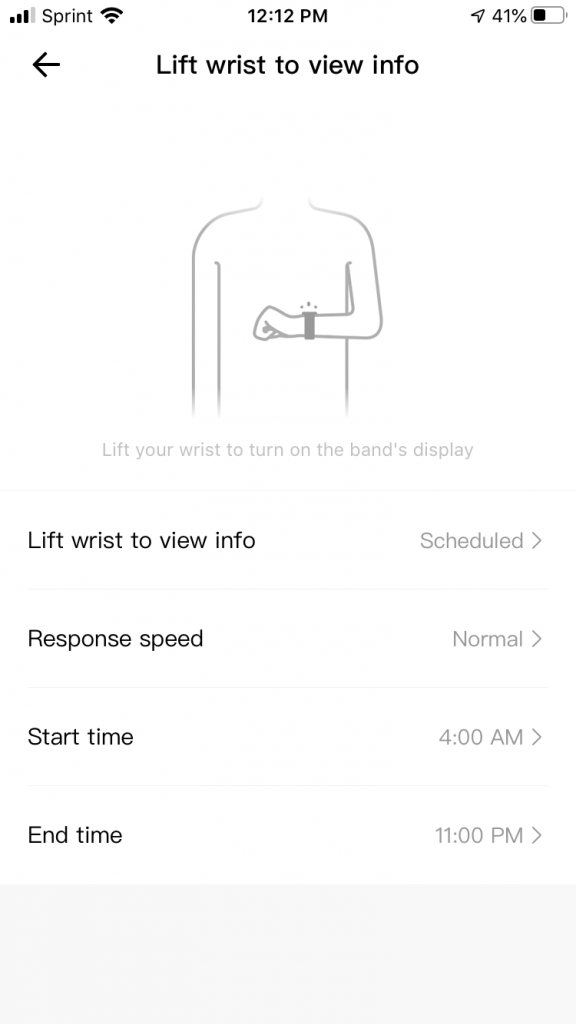Go back using the arrow icon
Viewport: 576px width, 1024px height.
point(46,65)
